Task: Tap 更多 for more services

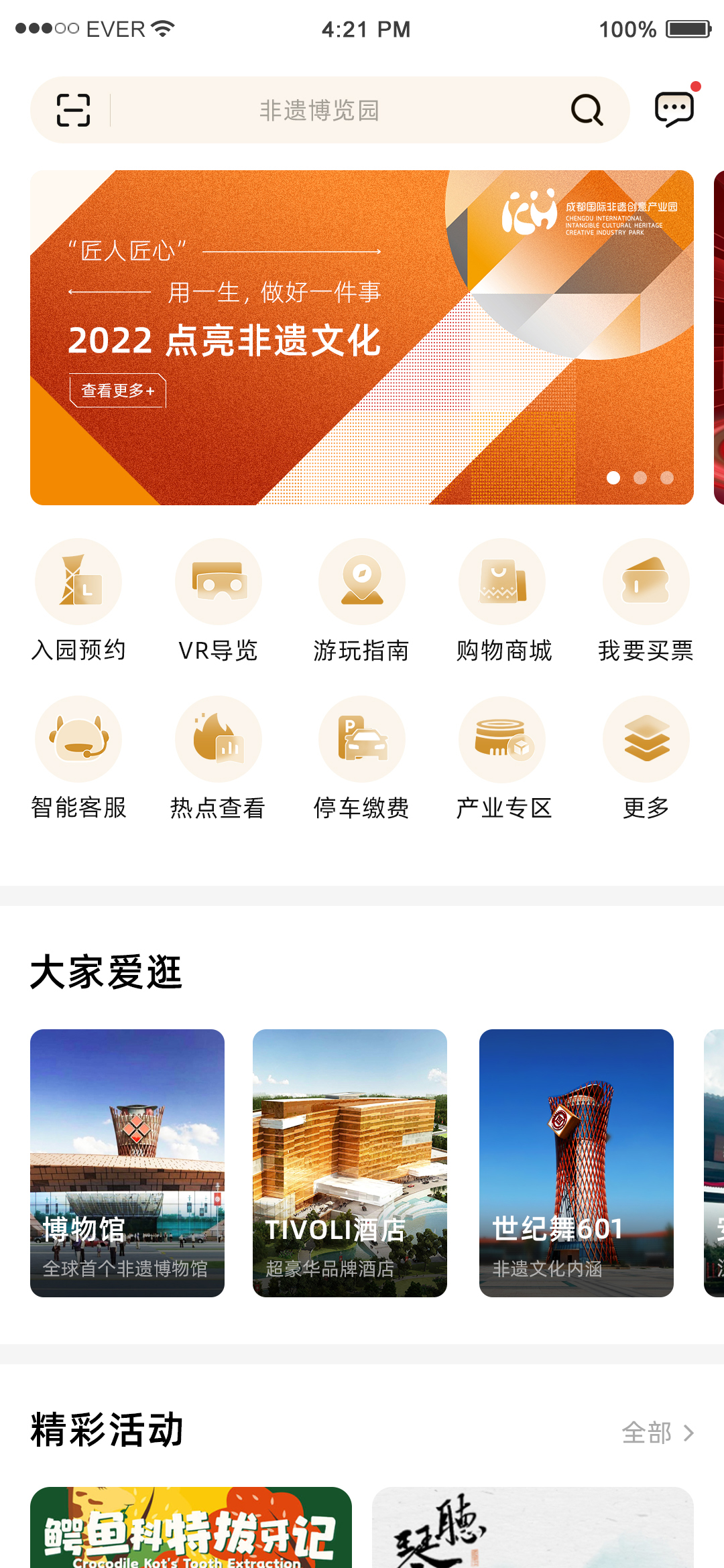Action: tap(646, 759)
